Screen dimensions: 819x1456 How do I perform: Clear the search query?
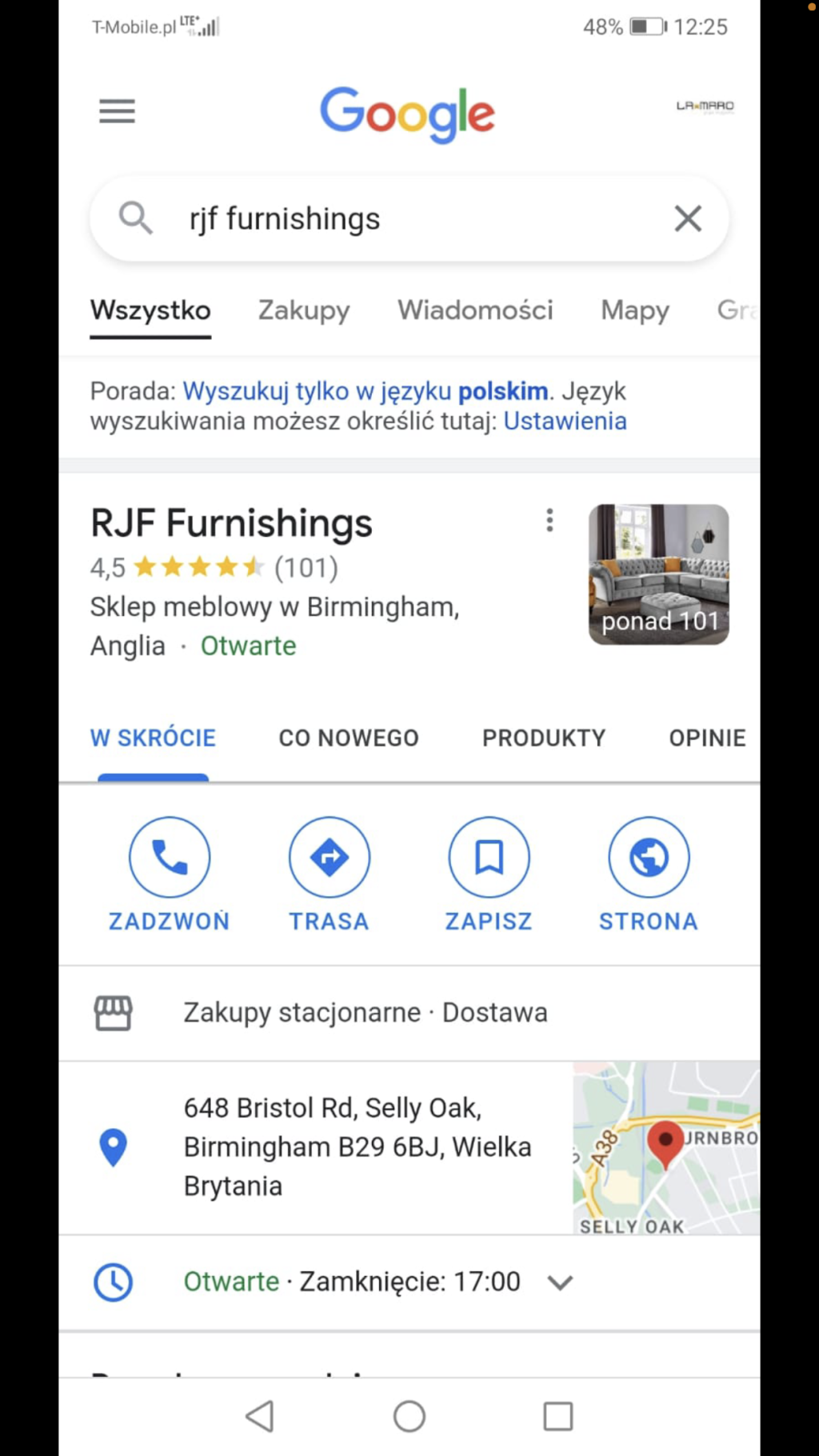[x=688, y=218]
